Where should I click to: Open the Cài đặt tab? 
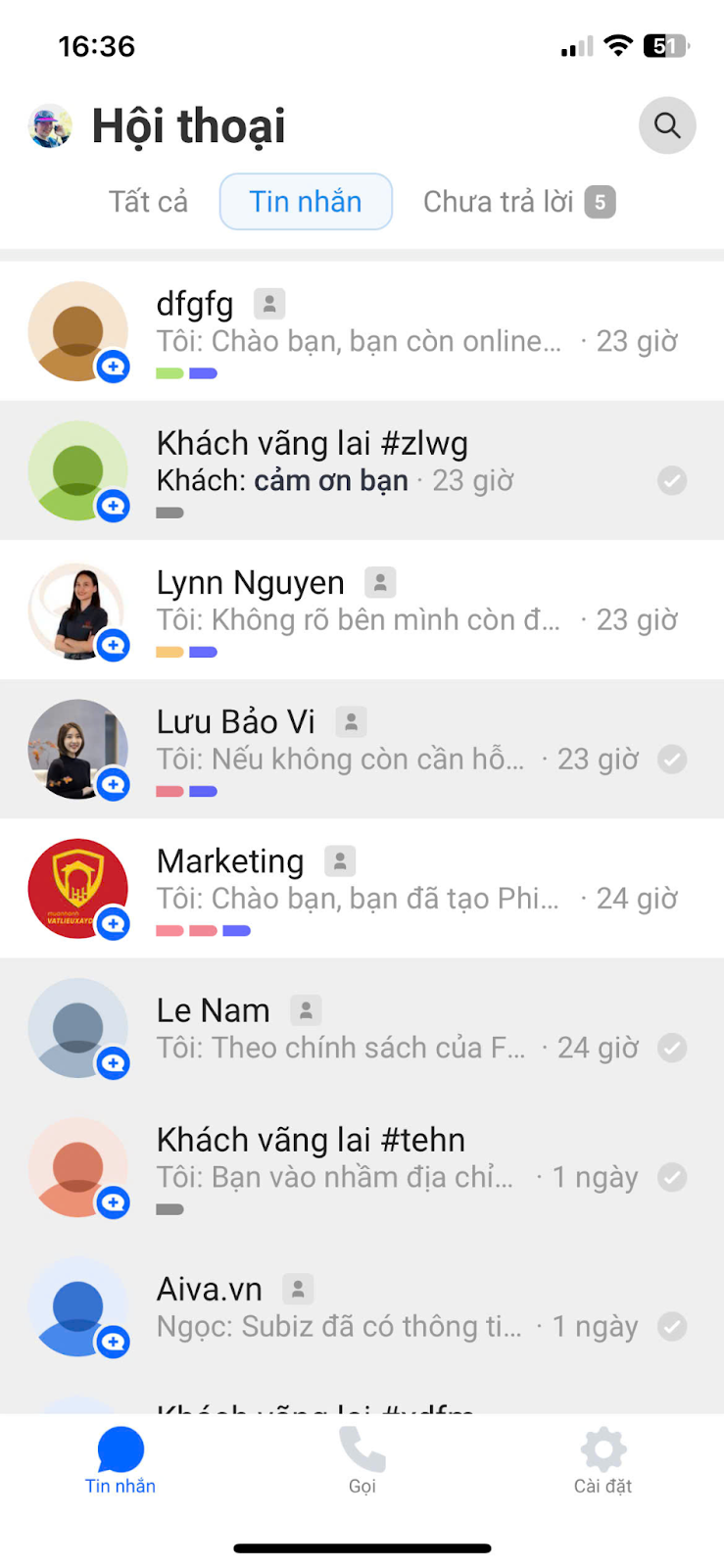pos(603,1460)
